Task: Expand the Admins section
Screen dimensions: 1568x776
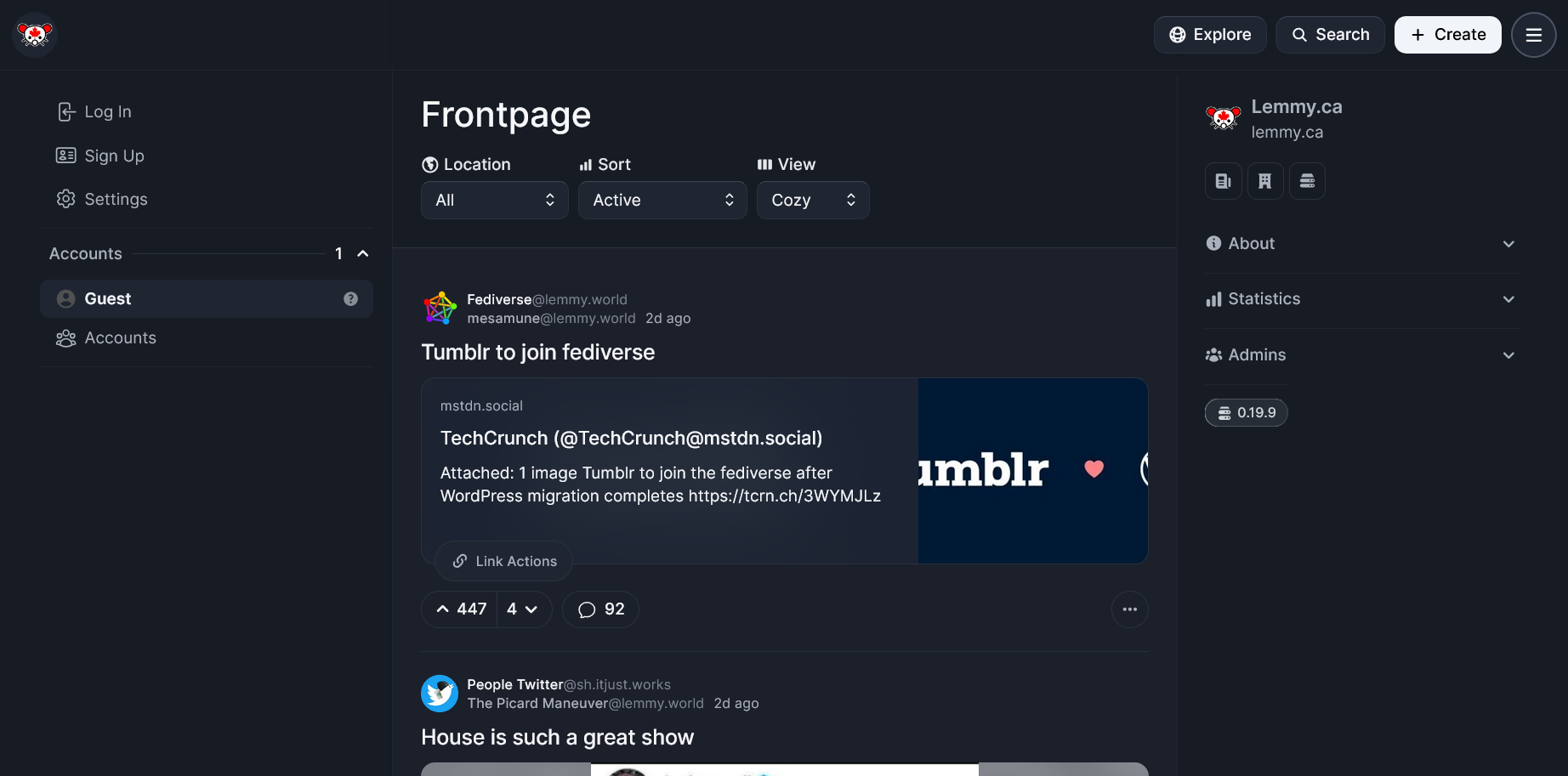Action: click(1360, 355)
